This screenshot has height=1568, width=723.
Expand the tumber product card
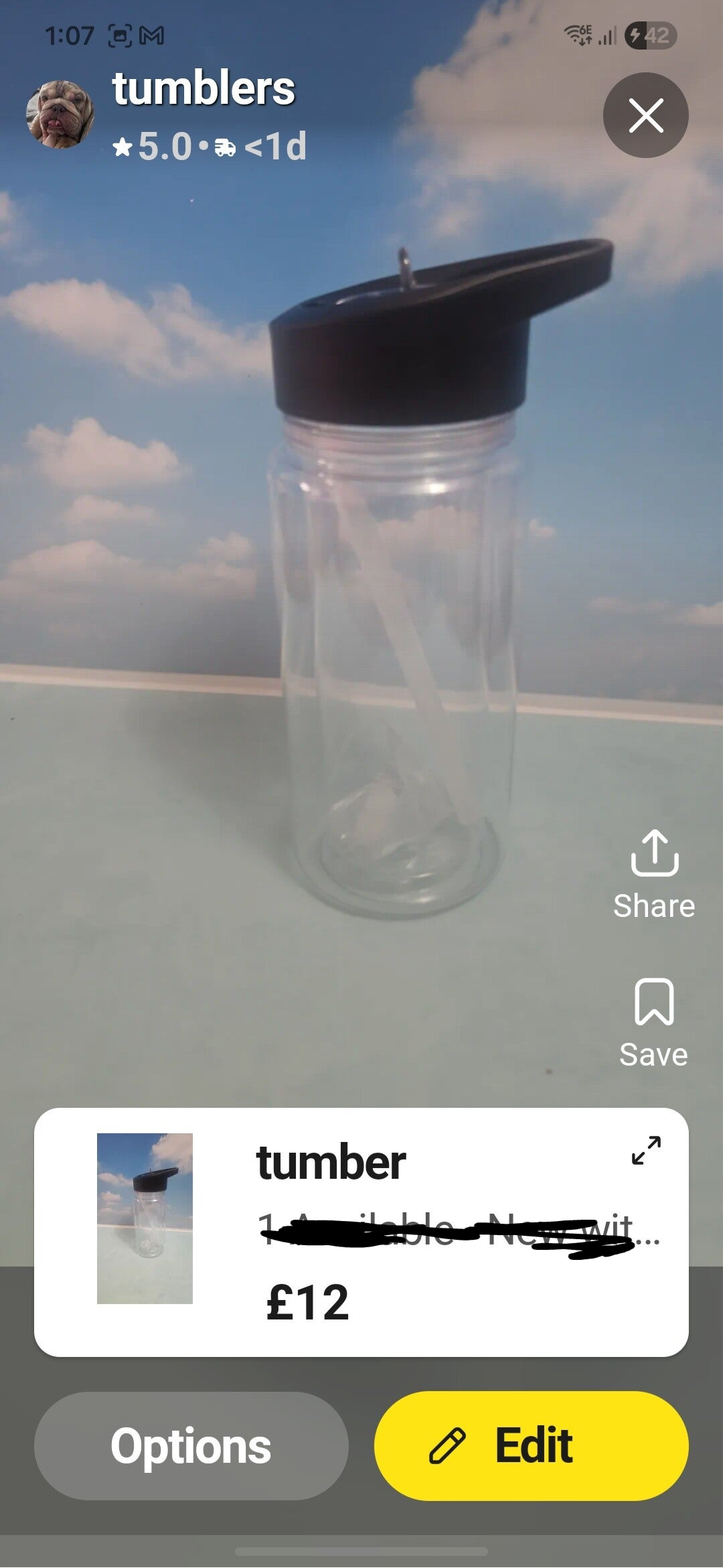click(x=646, y=1150)
